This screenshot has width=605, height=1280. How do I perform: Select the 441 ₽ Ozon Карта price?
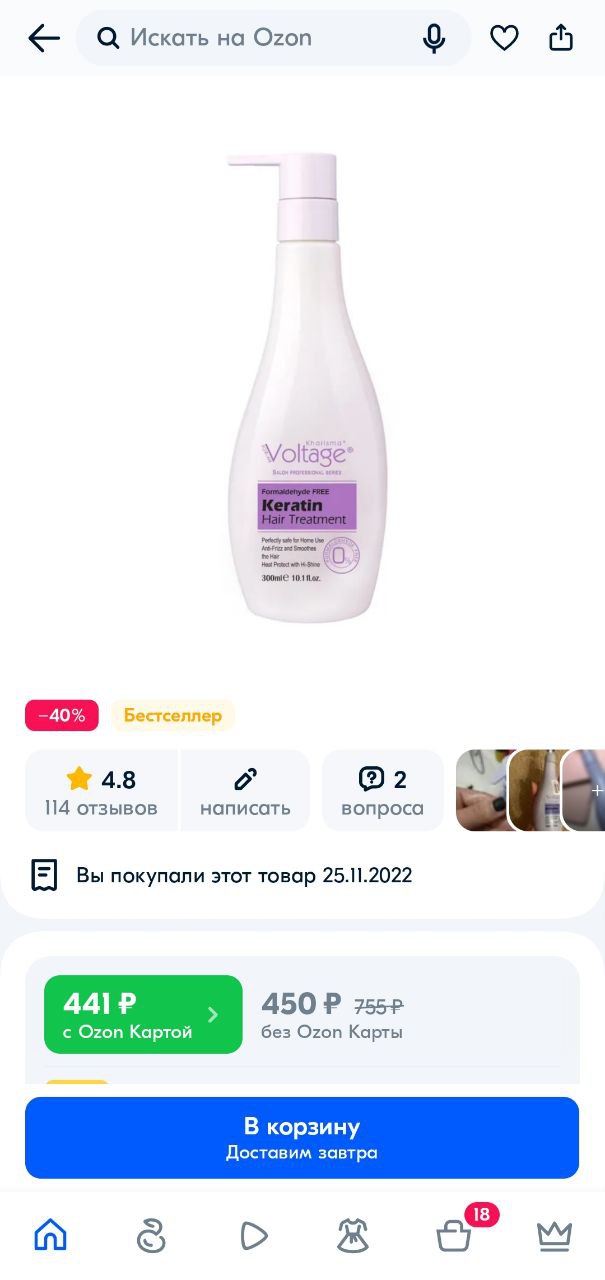[143, 1015]
